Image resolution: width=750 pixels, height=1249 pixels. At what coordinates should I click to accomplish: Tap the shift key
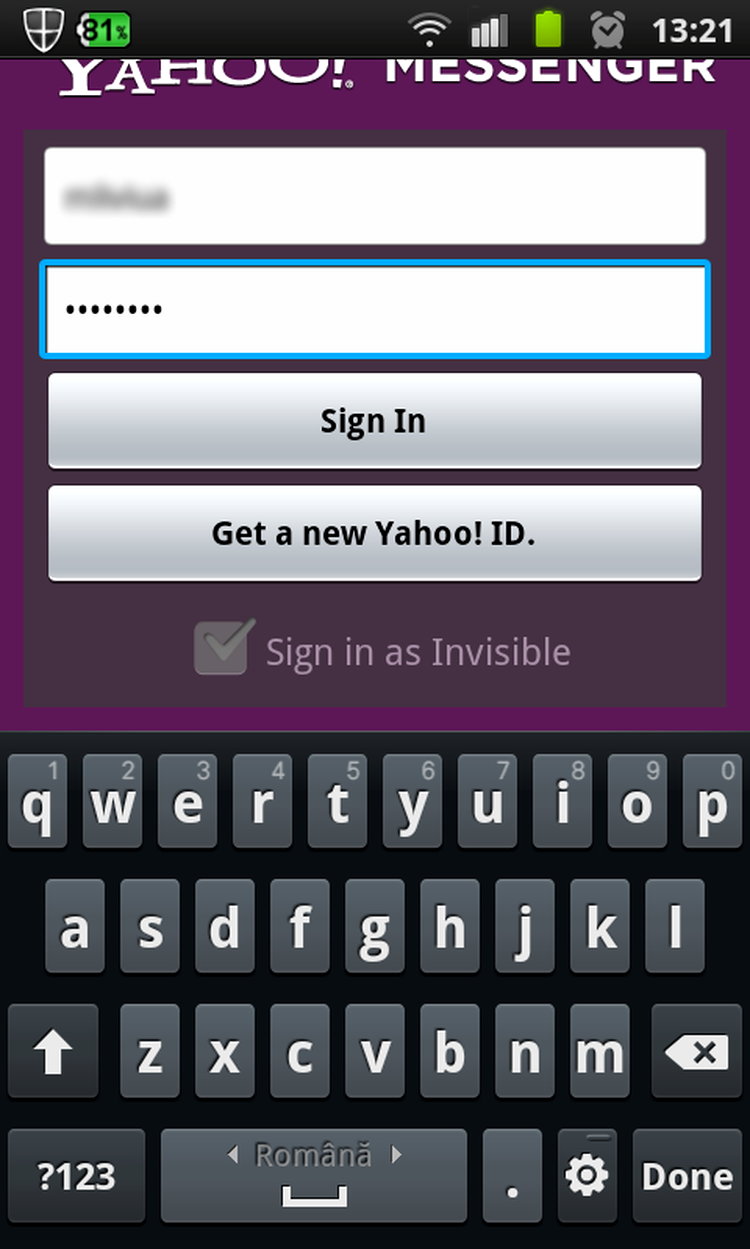53,1051
